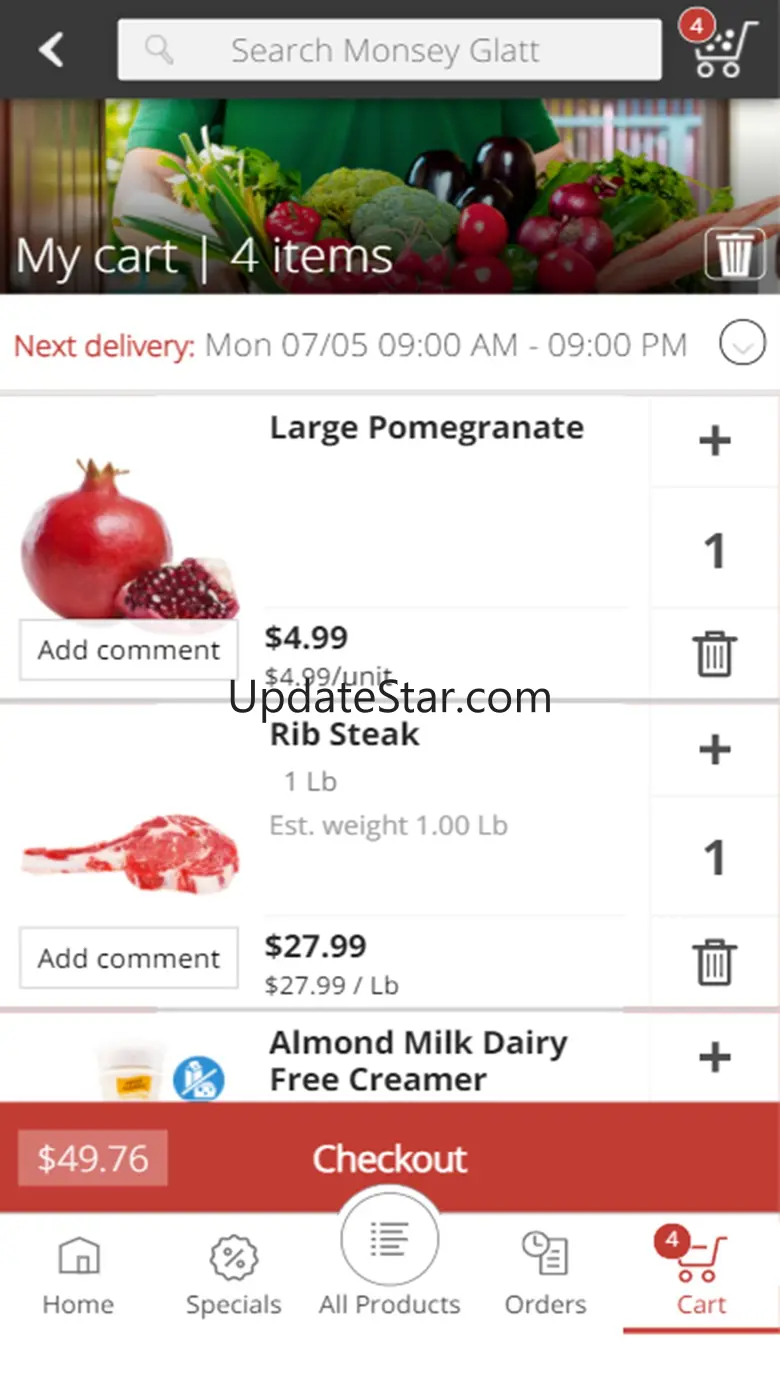Remove Large Pomegranate from the cart
Image resolution: width=780 pixels, height=1387 pixels.
coord(714,655)
